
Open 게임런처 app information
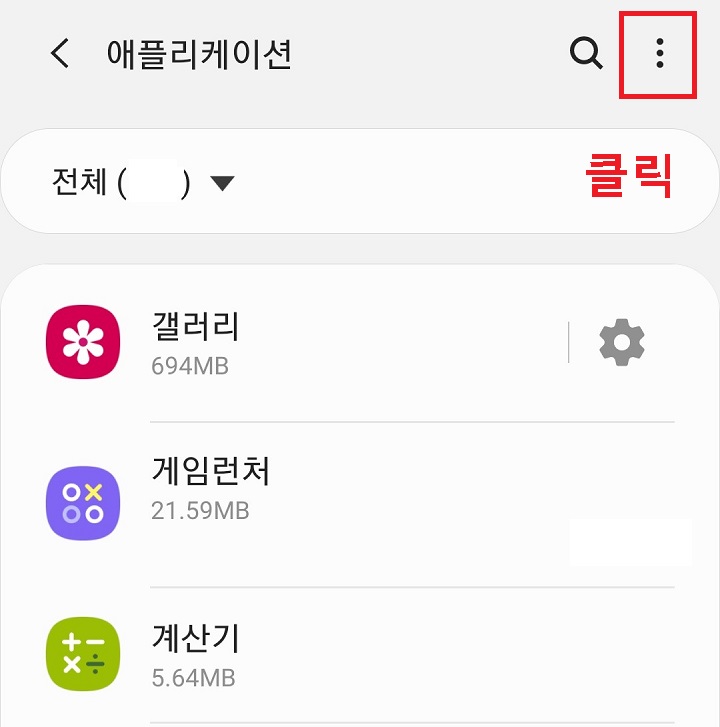tap(300, 504)
